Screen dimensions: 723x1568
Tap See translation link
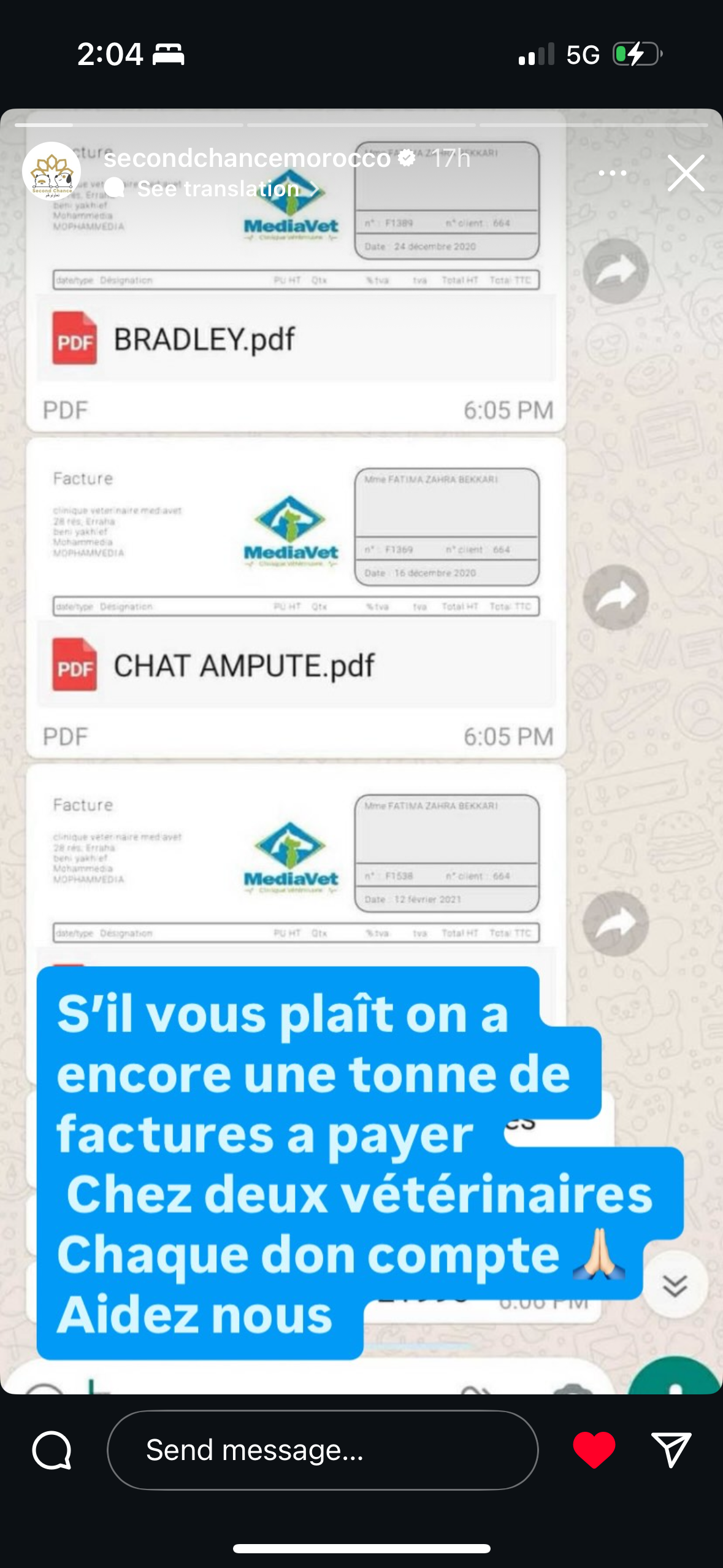218,189
